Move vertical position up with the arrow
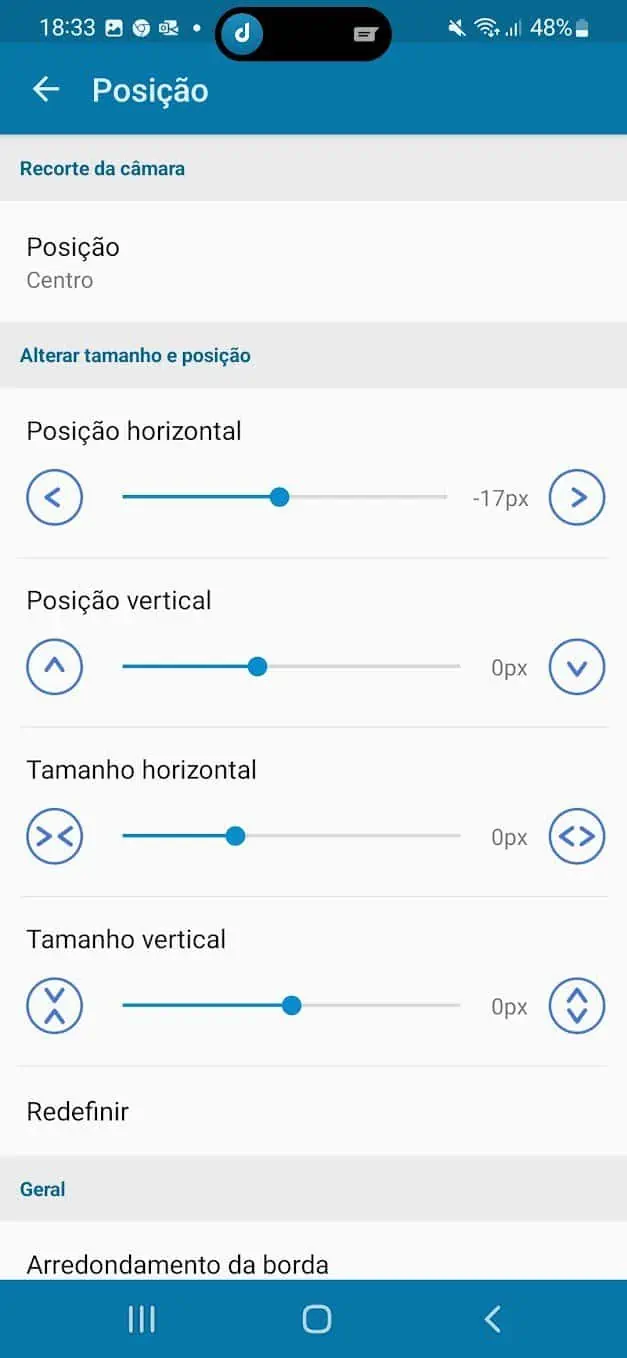The width and height of the screenshot is (627, 1358). pos(54,666)
